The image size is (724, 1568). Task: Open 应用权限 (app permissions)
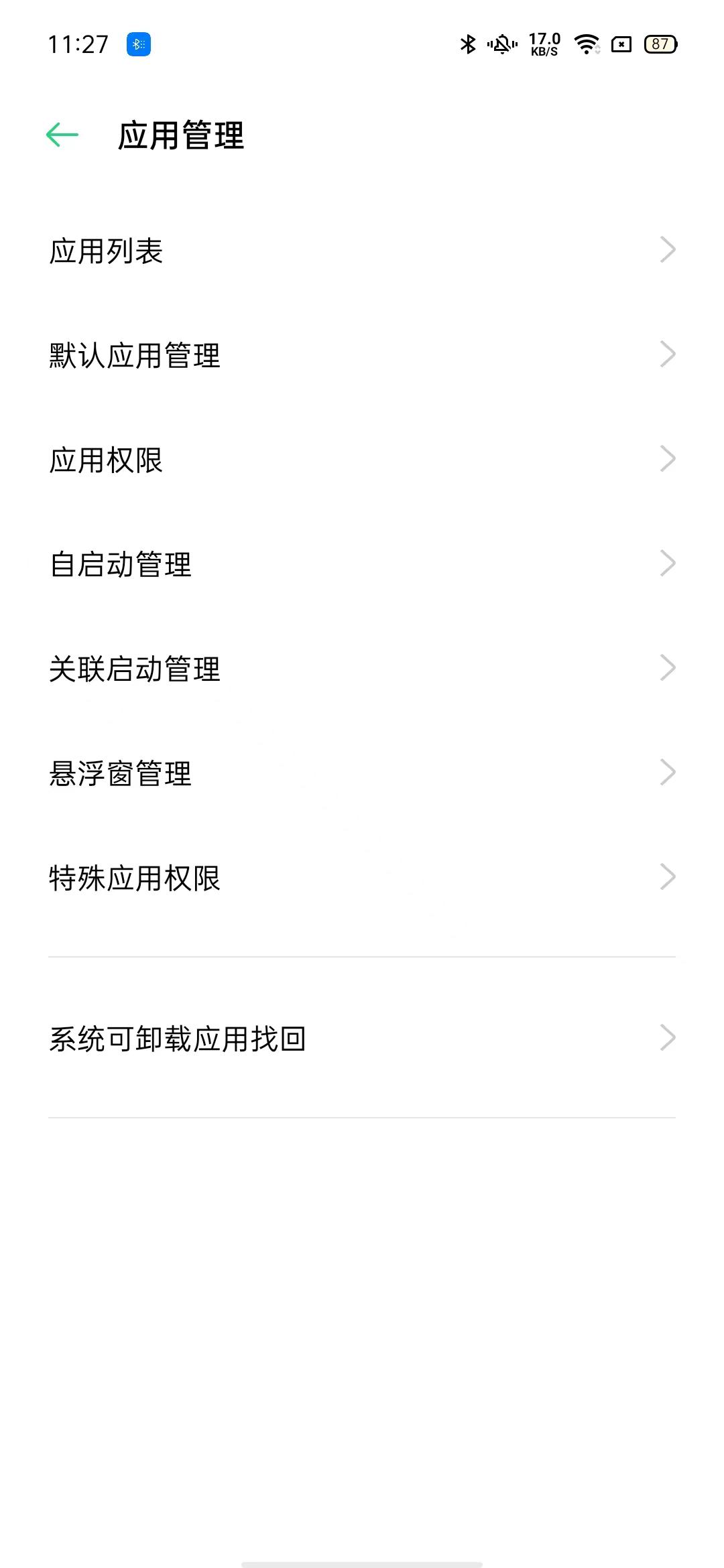tap(362, 460)
